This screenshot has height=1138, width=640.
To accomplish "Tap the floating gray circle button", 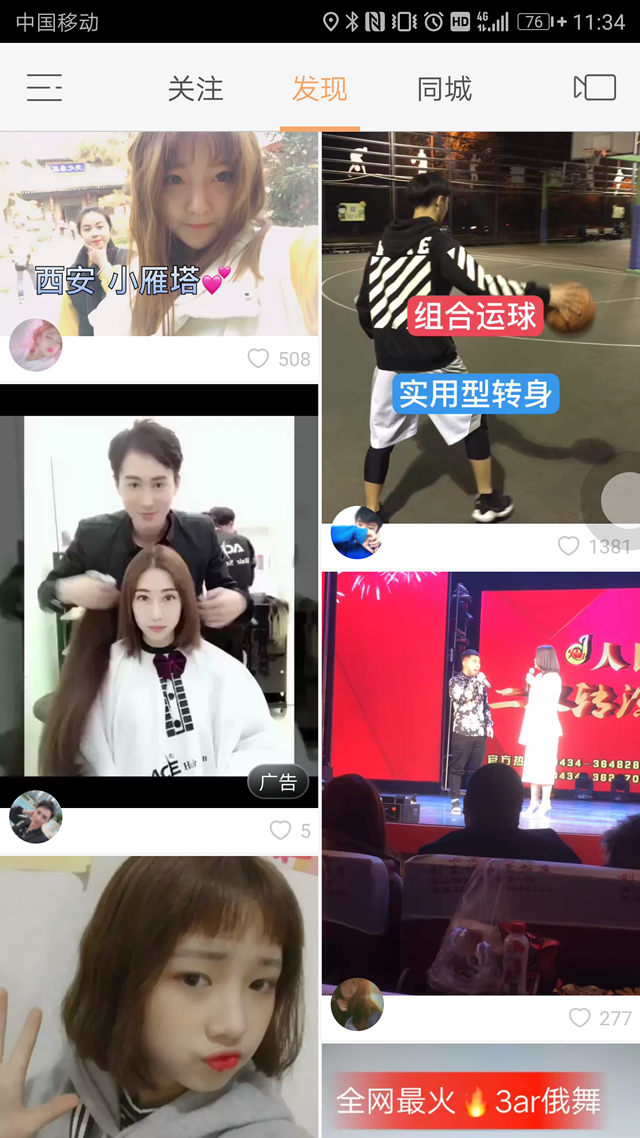I will tap(620, 497).
